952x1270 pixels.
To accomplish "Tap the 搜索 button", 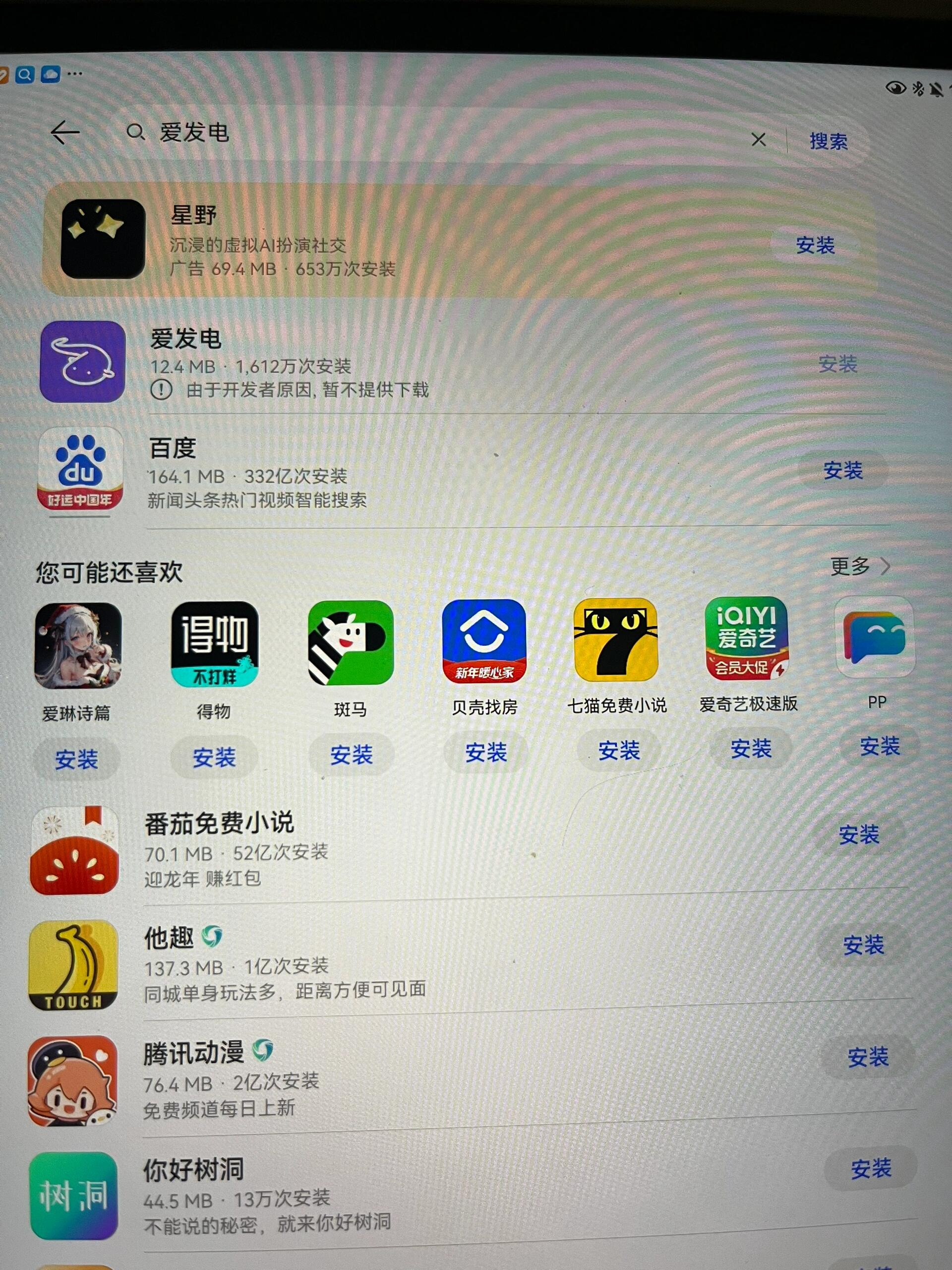I will coord(828,141).
